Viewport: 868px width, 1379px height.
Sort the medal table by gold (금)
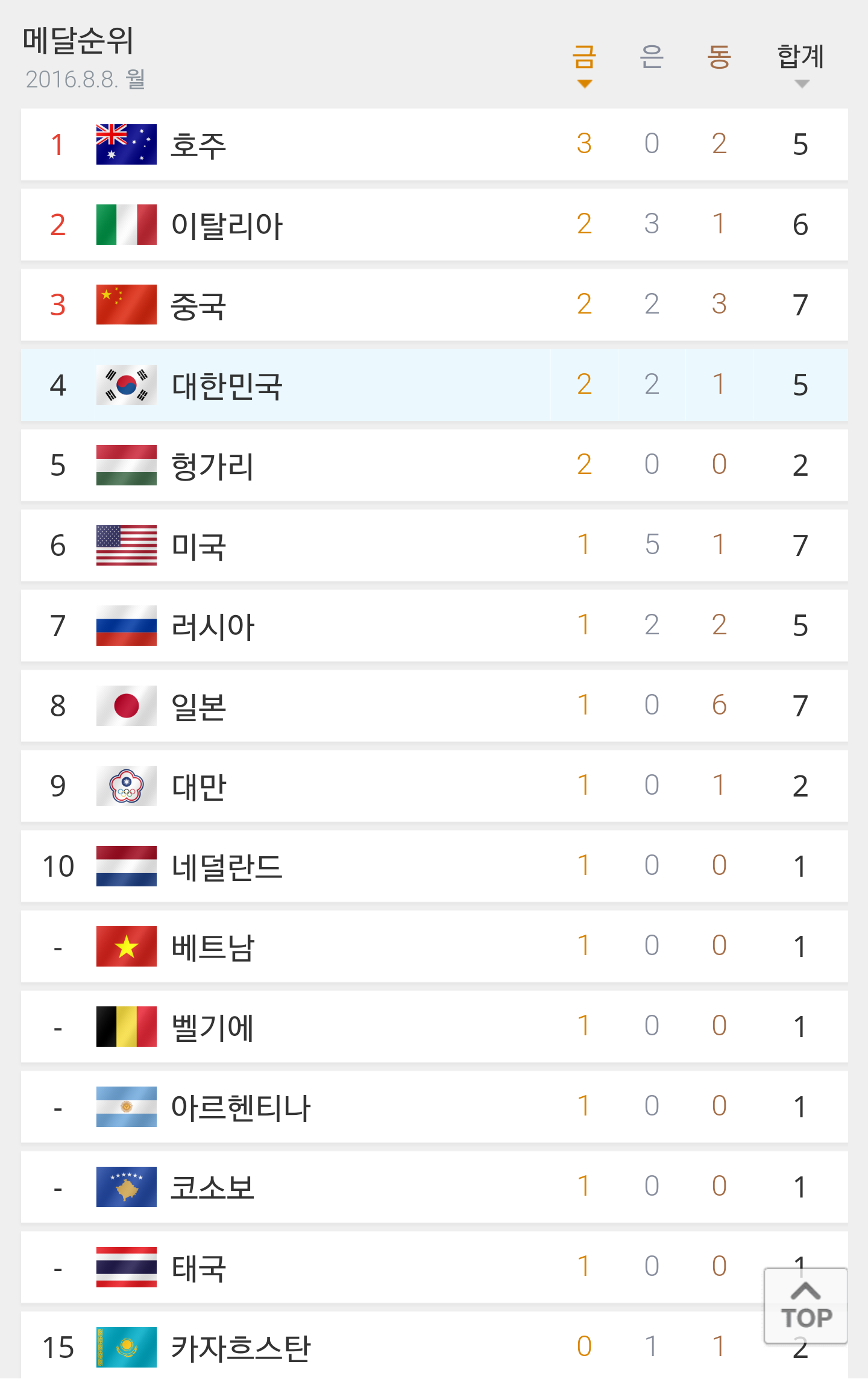click(583, 63)
